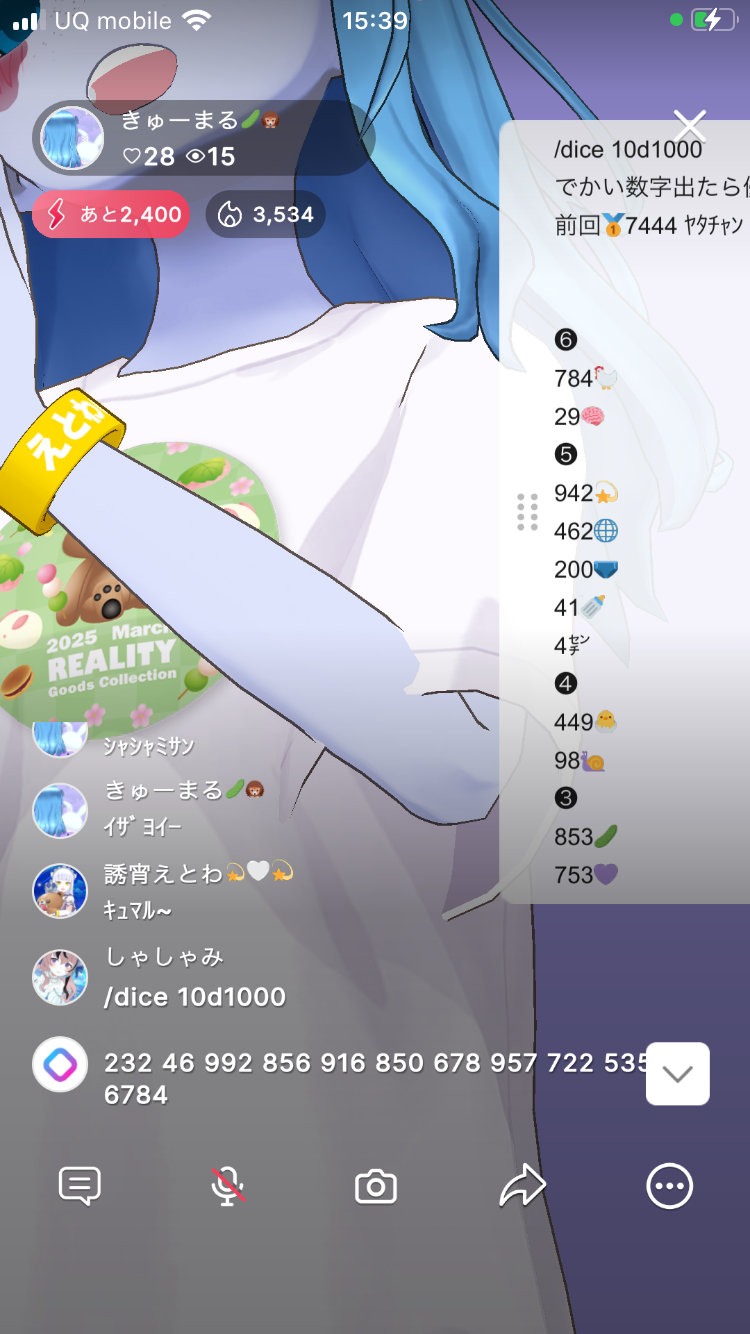This screenshot has width=750, height=1334.
Task: Close the dice memo panel
Action: point(690,127)
